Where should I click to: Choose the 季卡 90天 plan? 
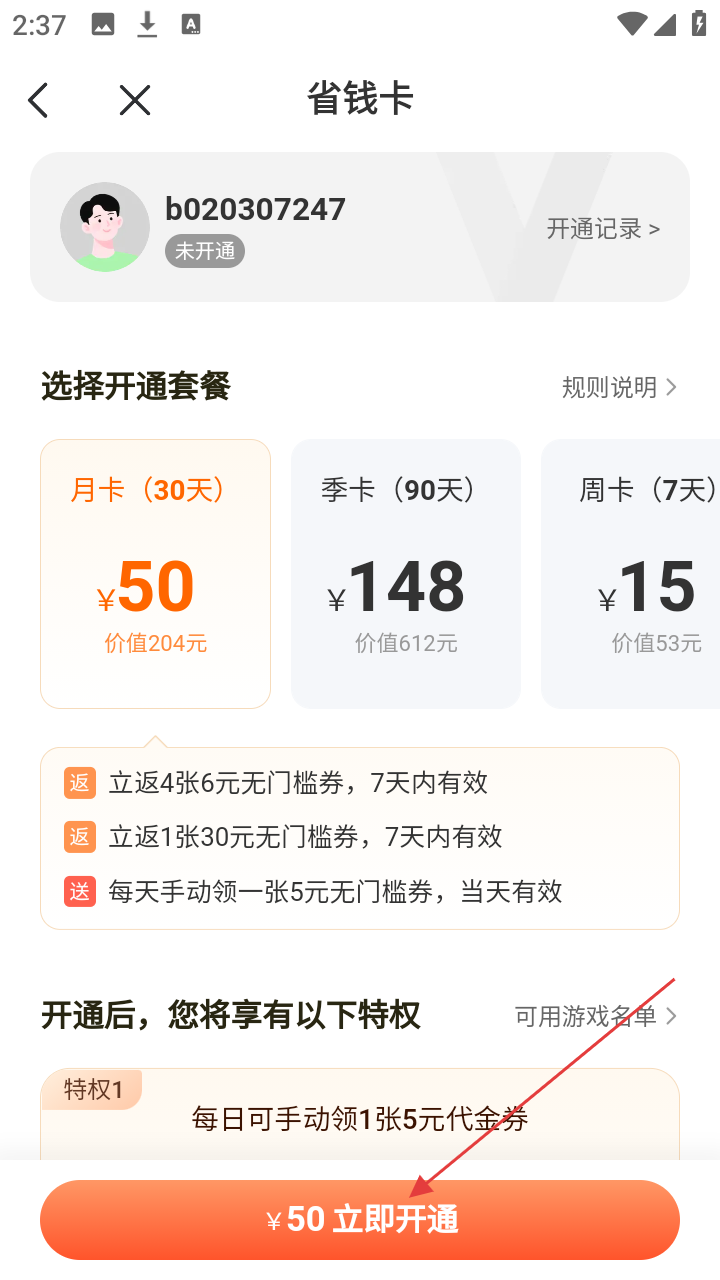pyautogui.click(x=405, y=573)
